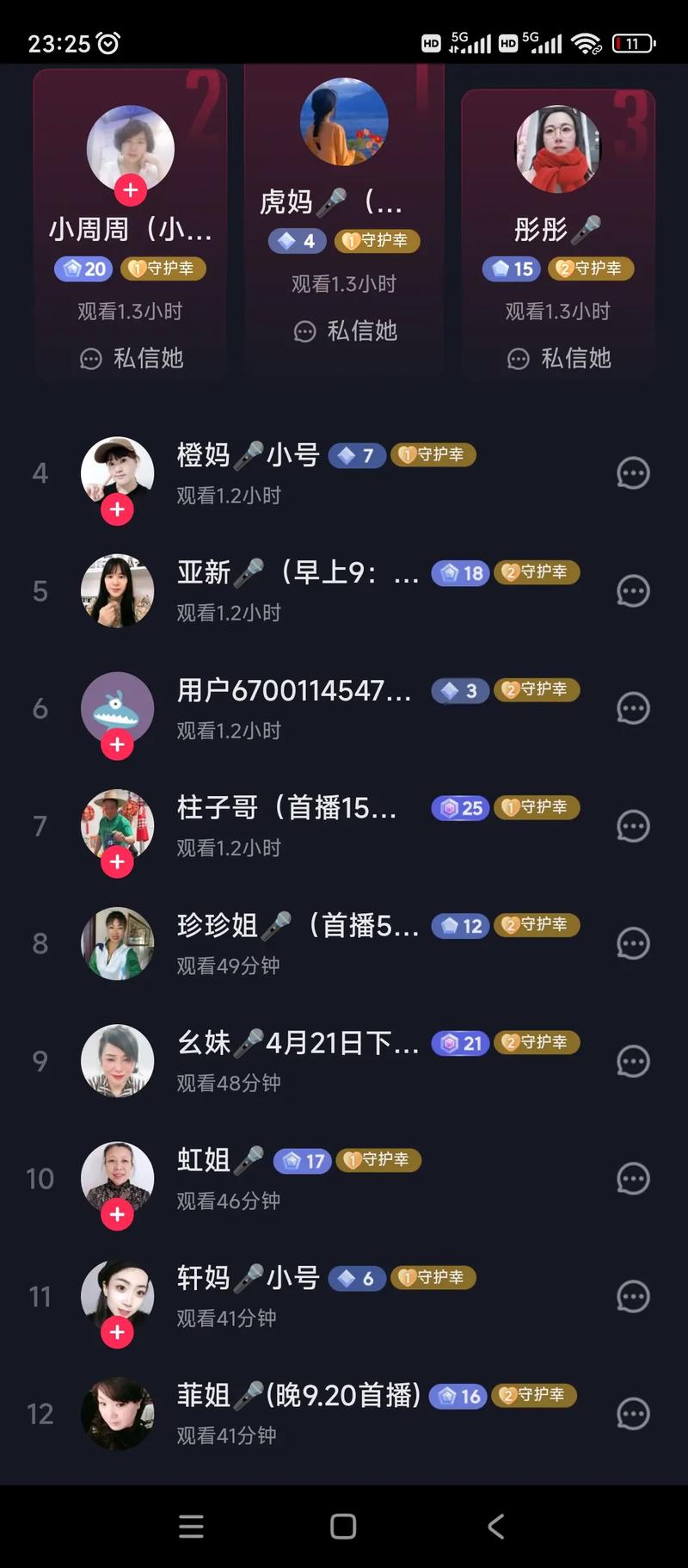
Task: Tap the Android back arrow in navigation bar
Action: click(495, 1527)
